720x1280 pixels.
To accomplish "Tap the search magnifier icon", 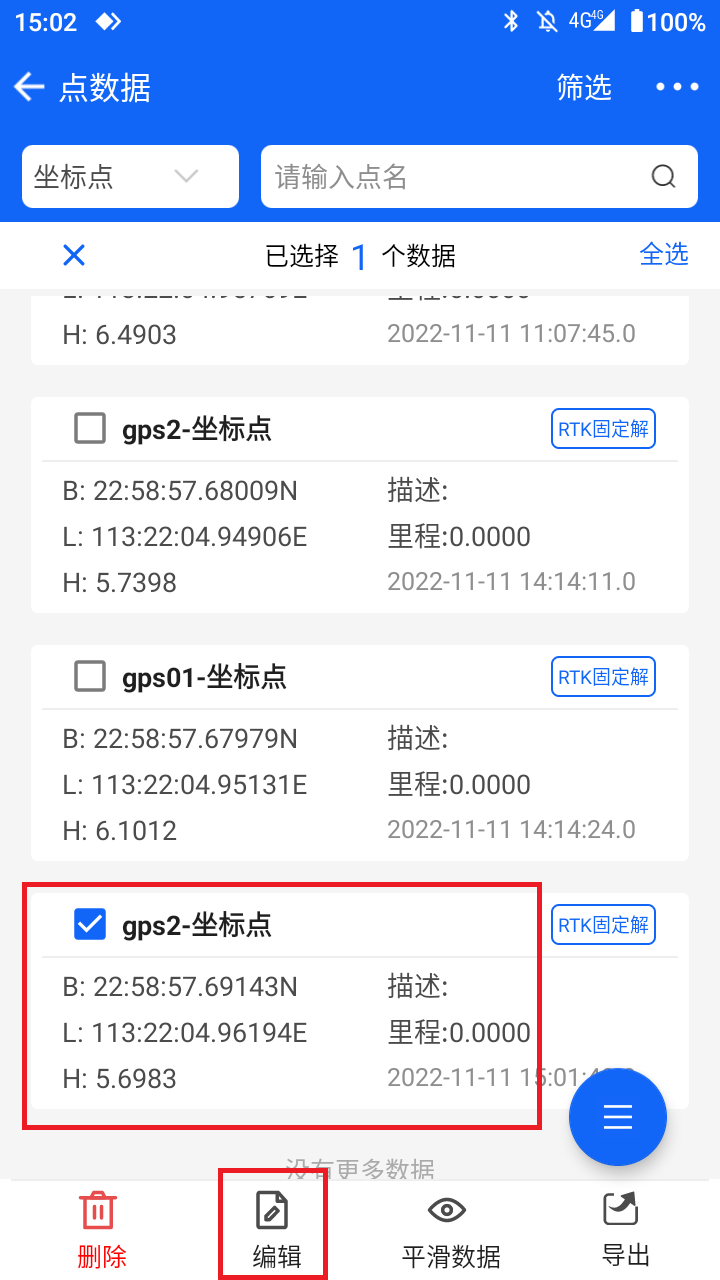I will 664,177.
